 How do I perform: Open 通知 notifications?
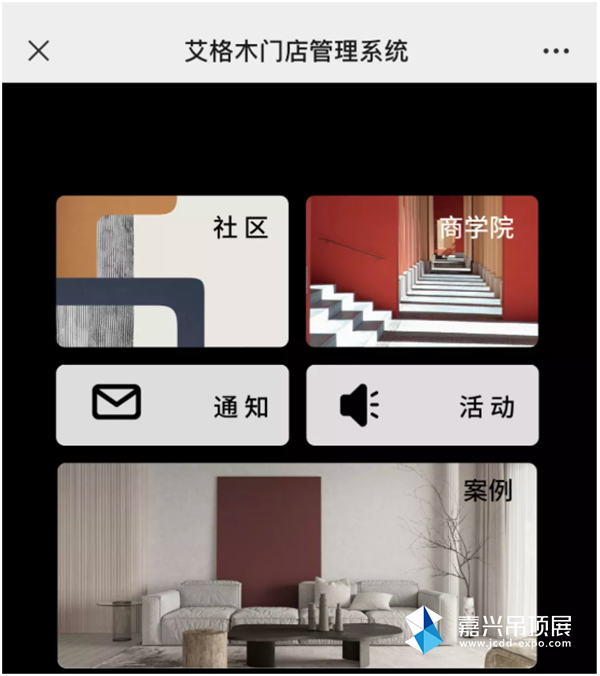pos(172,405)
